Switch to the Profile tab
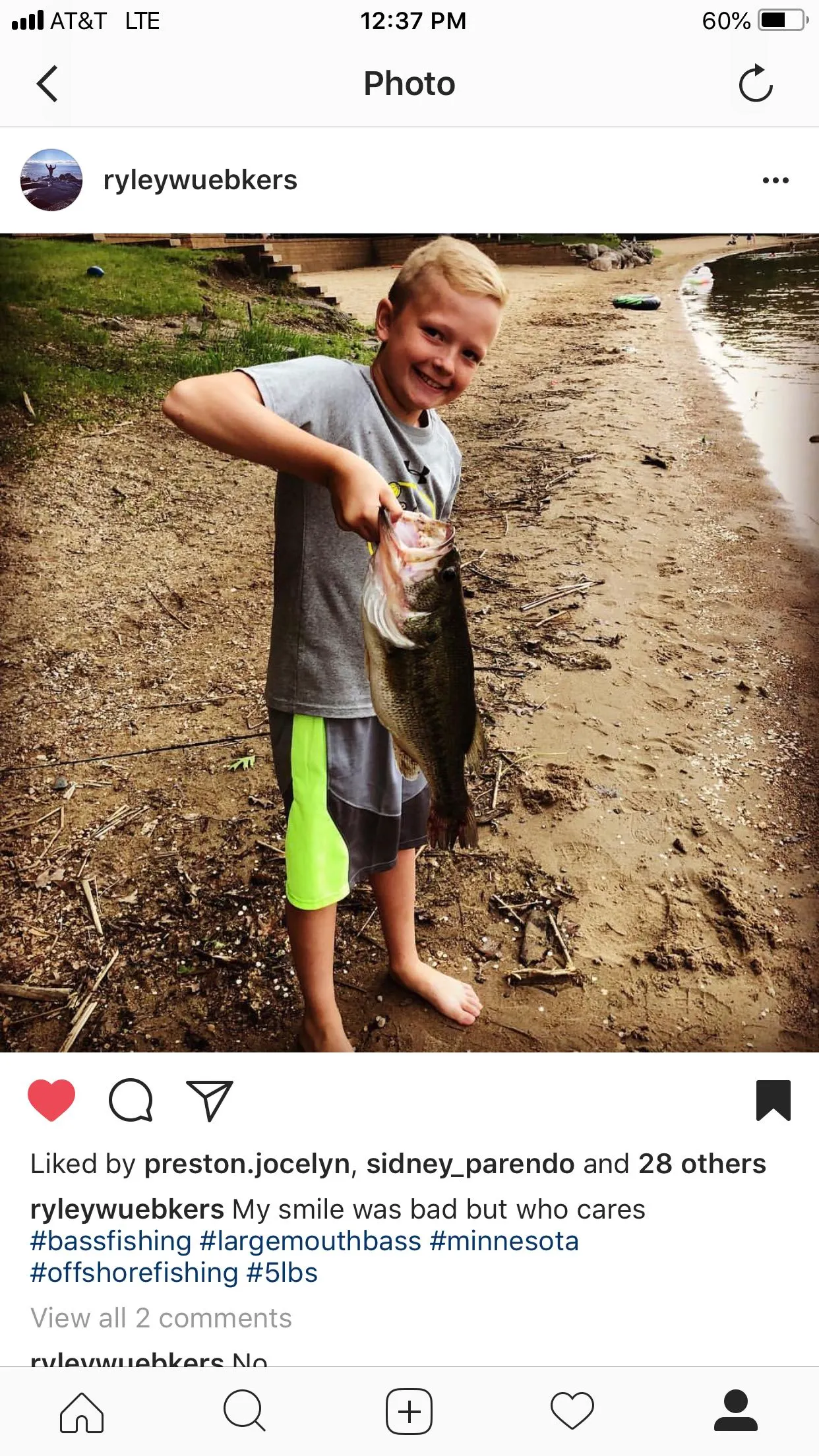 point(735,1412)
